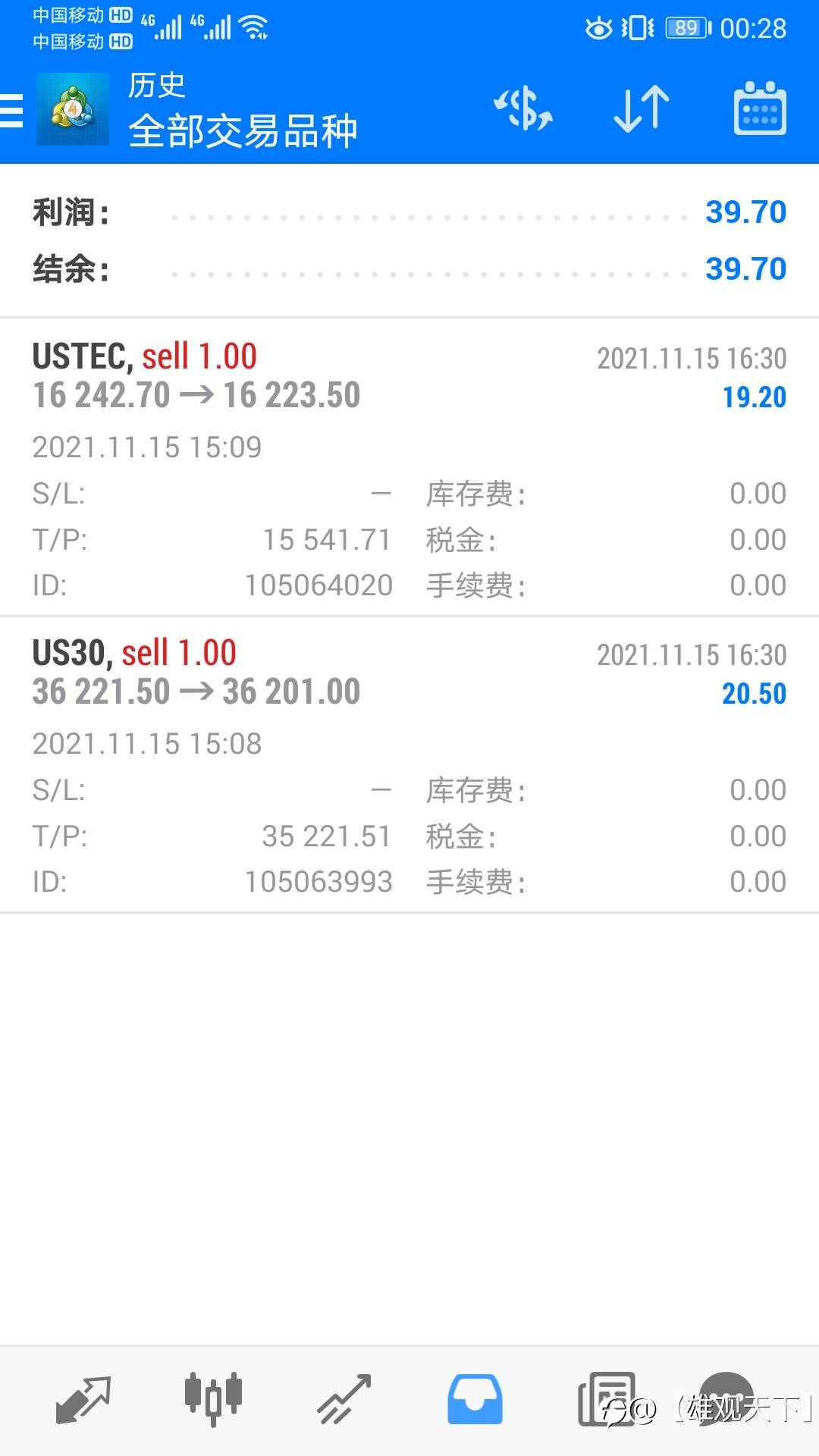Open the USTEC sell 1.00 trade record
819x1456 pixels.
point(409,467)
